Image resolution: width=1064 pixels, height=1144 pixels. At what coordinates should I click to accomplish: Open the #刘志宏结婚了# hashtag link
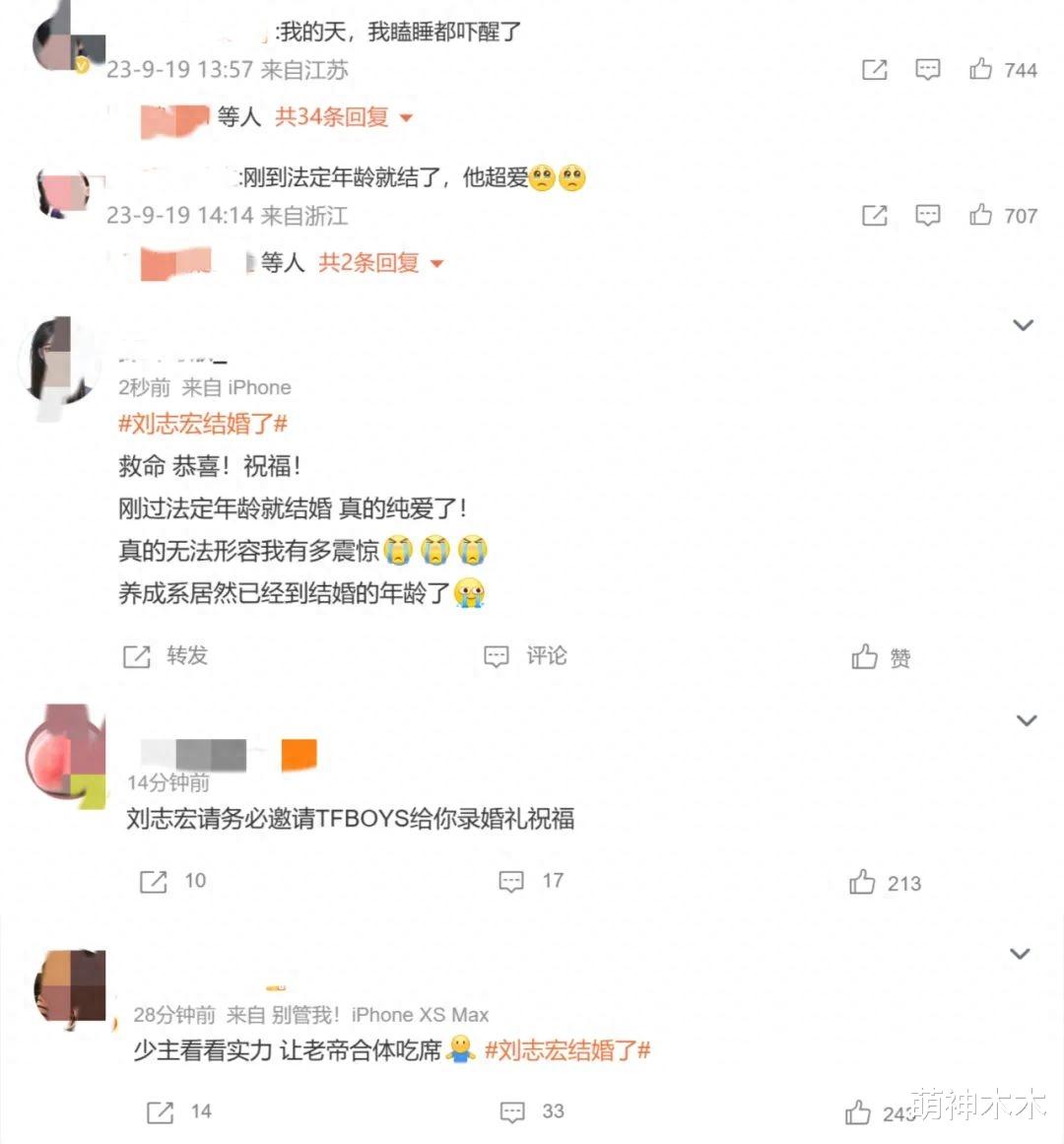pos(201,424)
